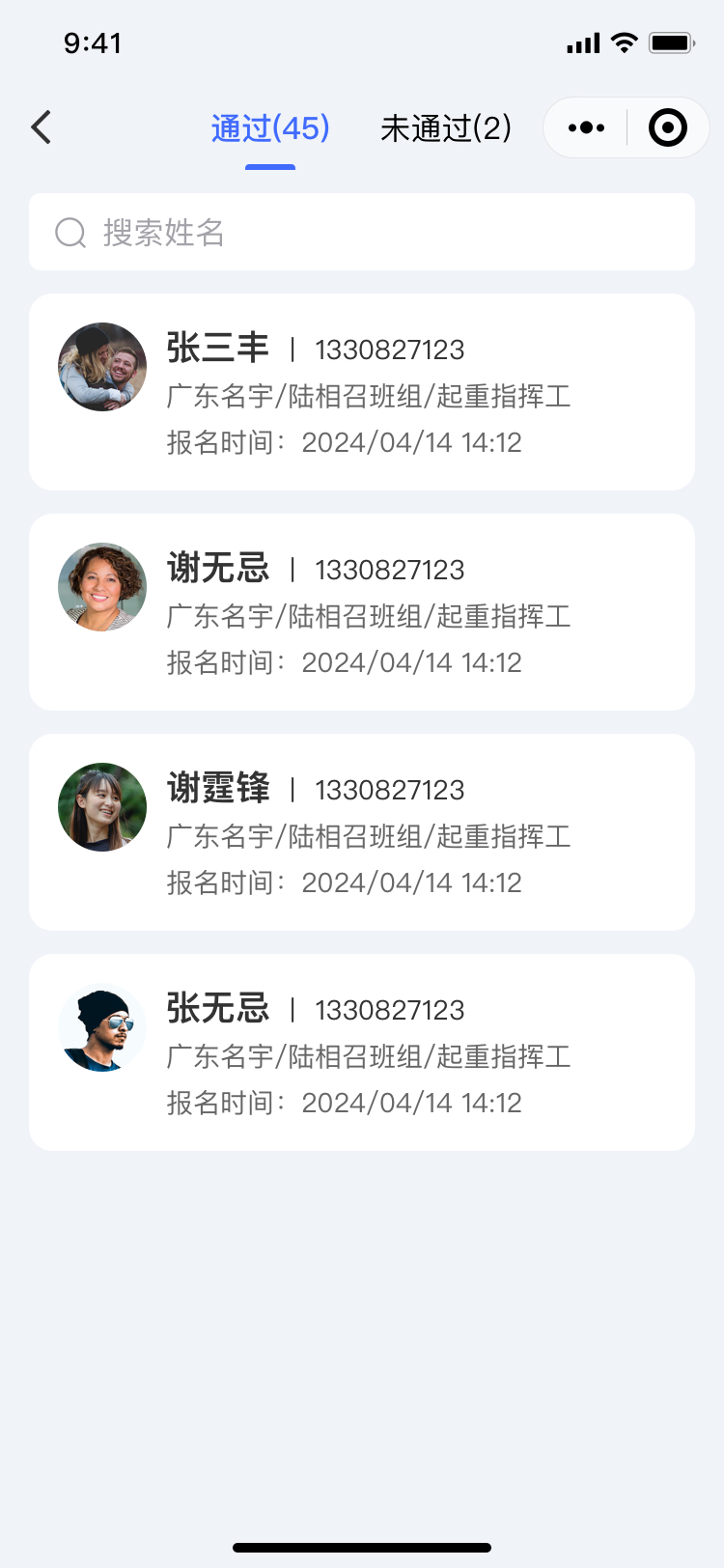Select the 通过(45) tab

270,128
